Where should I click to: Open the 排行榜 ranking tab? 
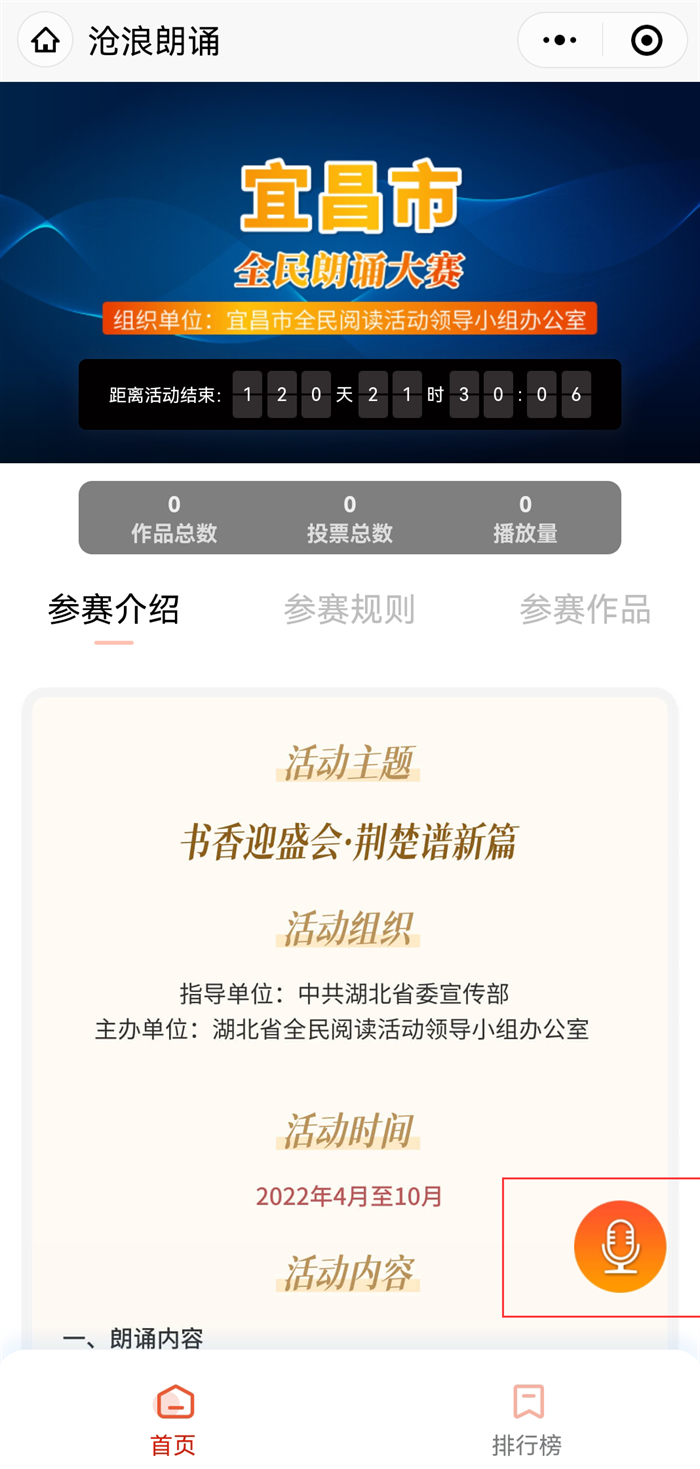tap(527, 1418)
